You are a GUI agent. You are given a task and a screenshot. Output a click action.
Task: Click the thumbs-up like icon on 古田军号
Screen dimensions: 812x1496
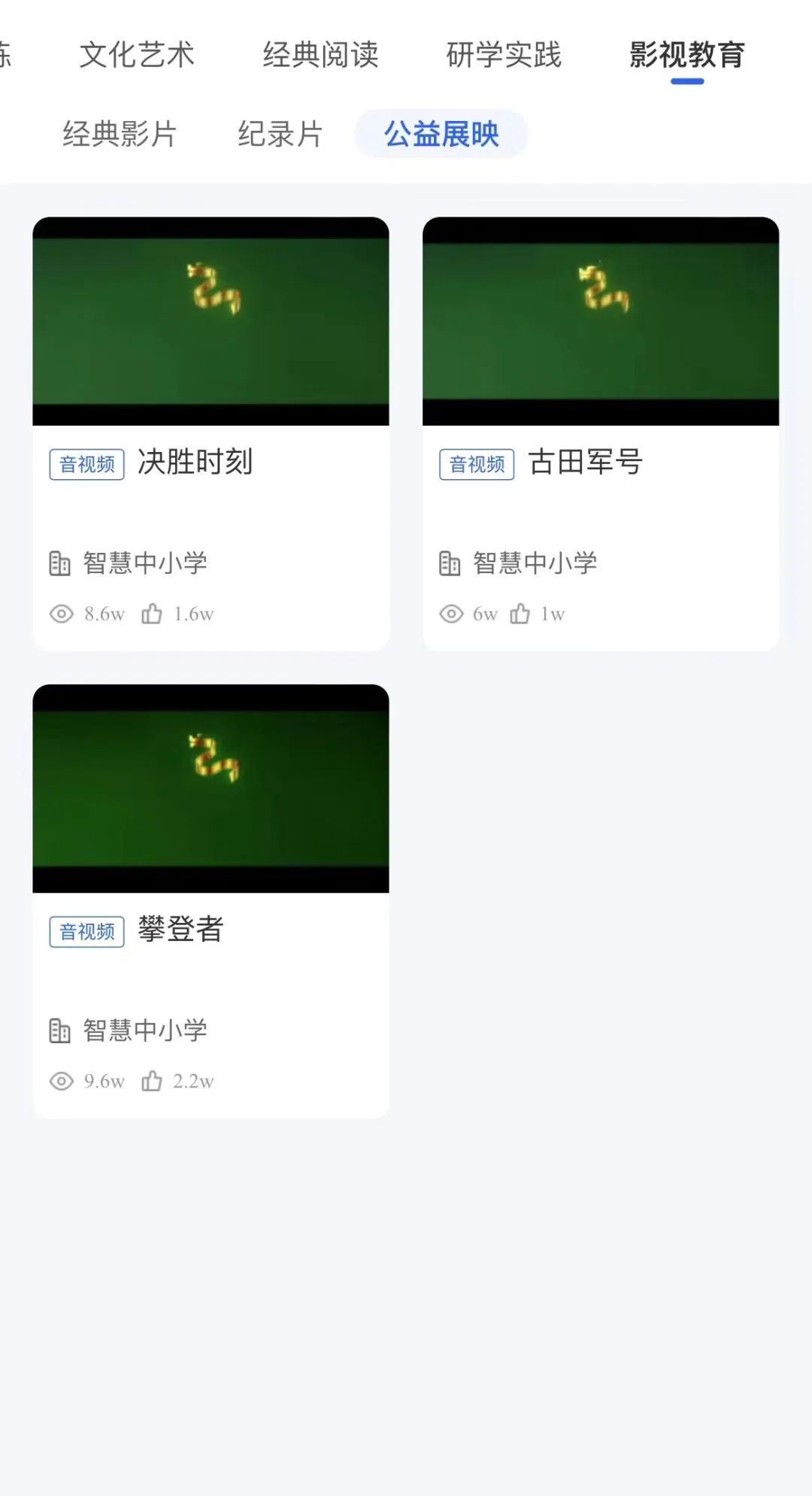pos(522,613)
